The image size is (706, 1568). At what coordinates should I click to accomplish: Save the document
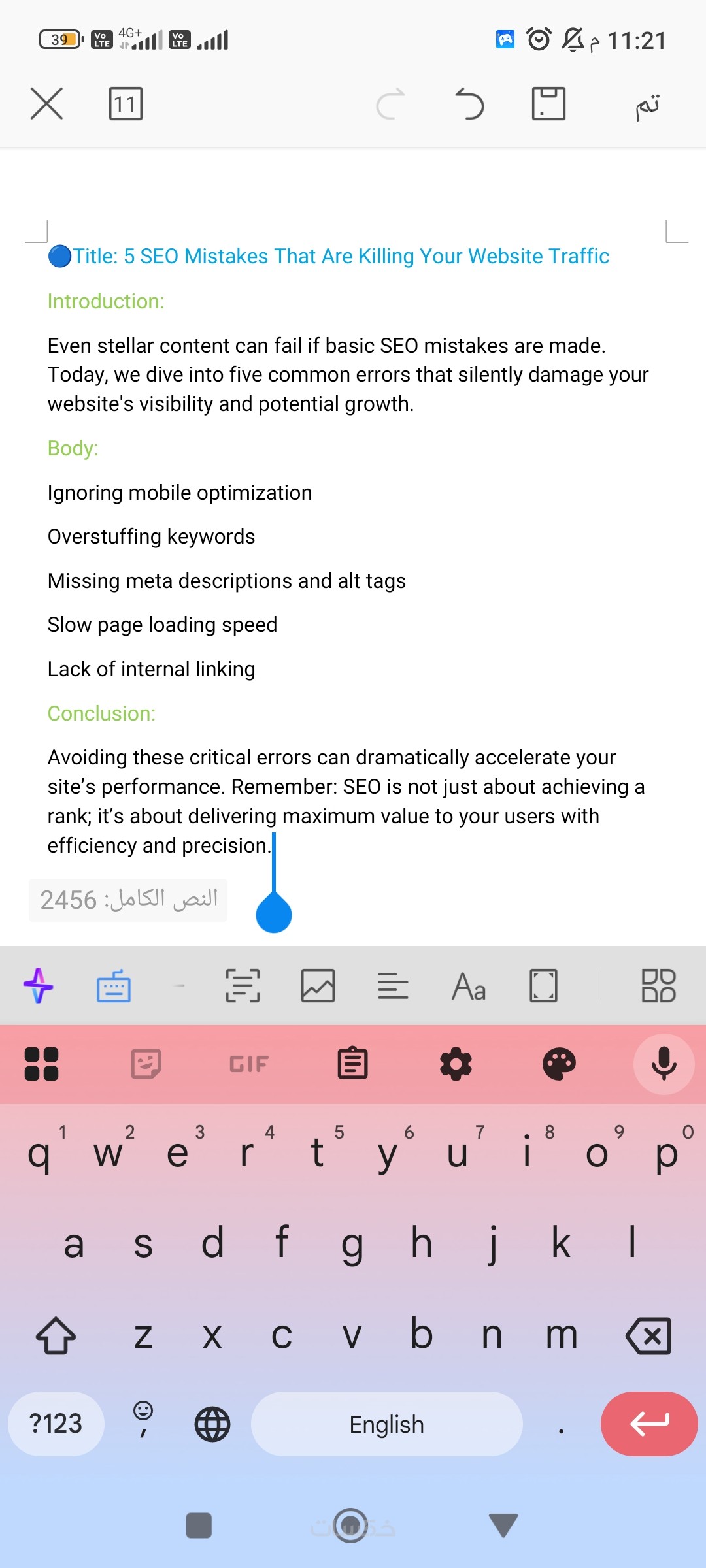(x=548, y=104)
